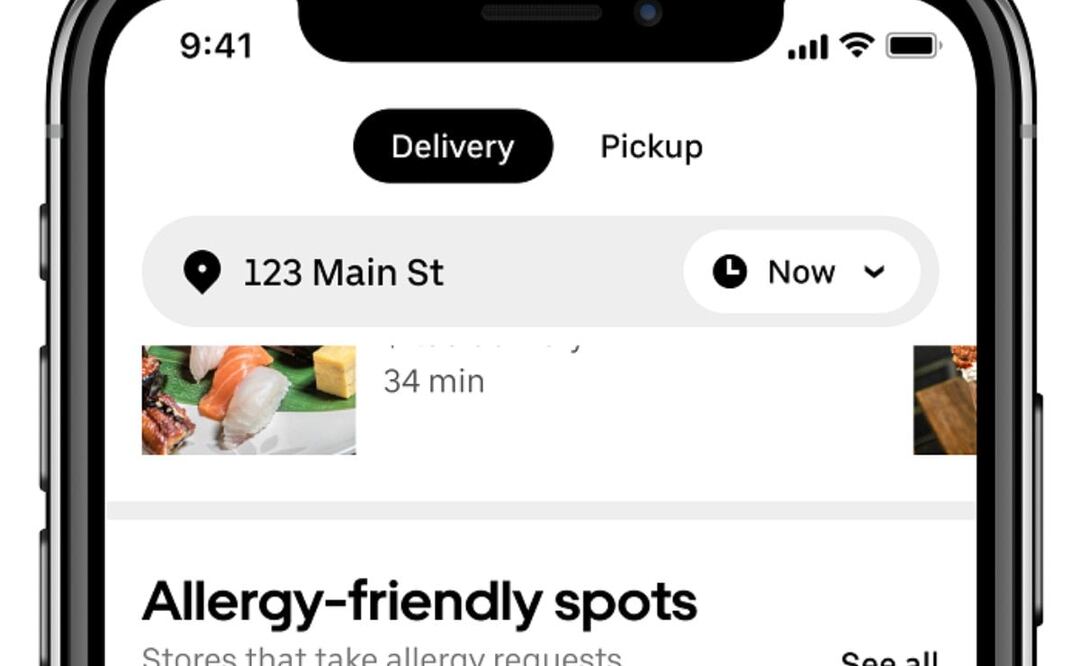
Task: Expand the Now delivery time dropdown
Action: coord(801,272)
